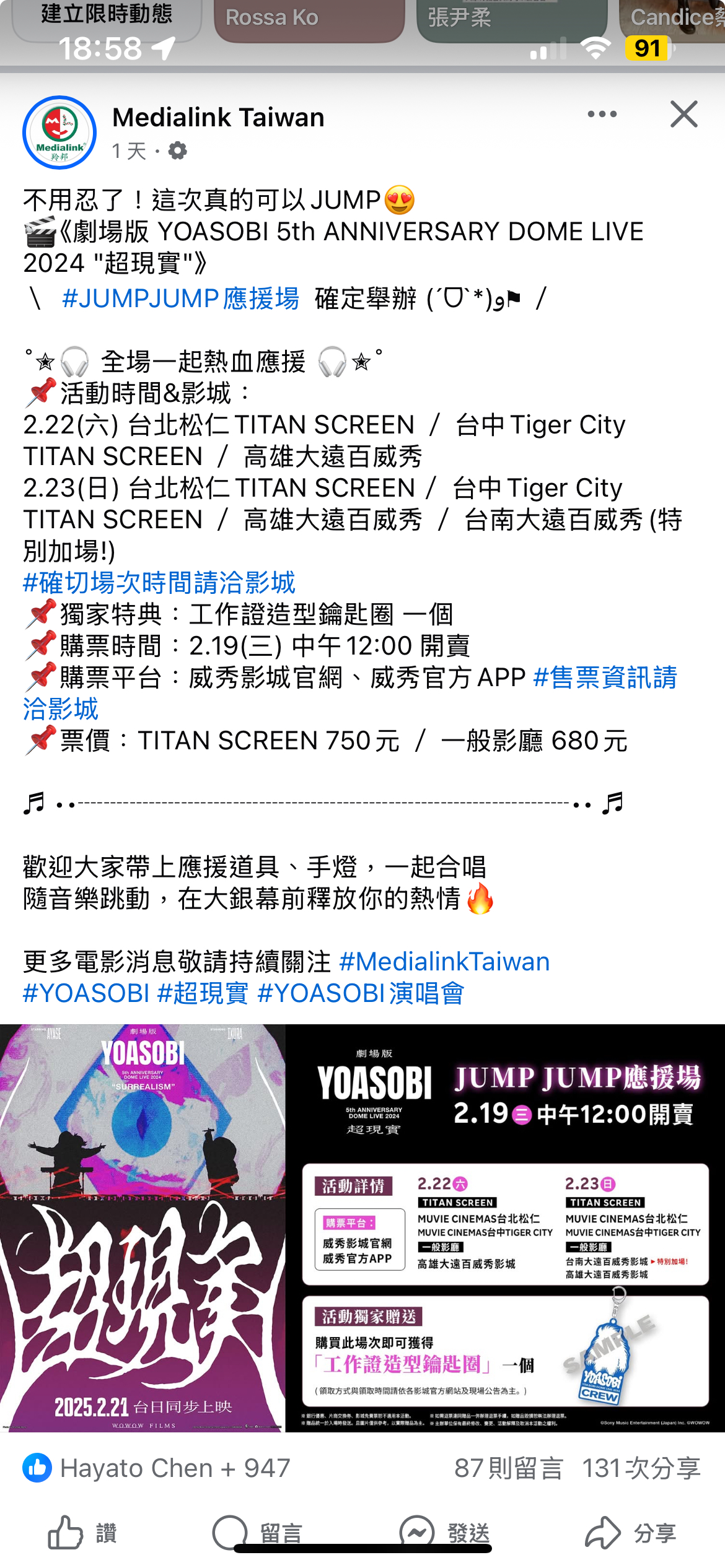
Task: Share the post with the 分享 button
Action: (x=631, y=1533)
